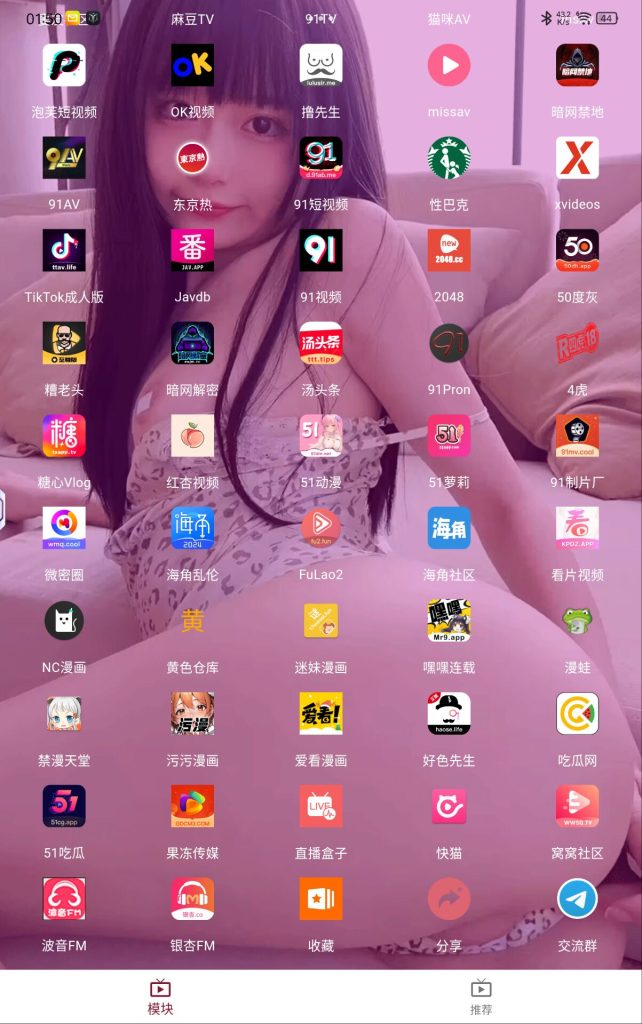Image resolution: width=642 pixels, height=1024 pixels.
Task: Open the 漫蛙 comics module
Action: point(577,621)
